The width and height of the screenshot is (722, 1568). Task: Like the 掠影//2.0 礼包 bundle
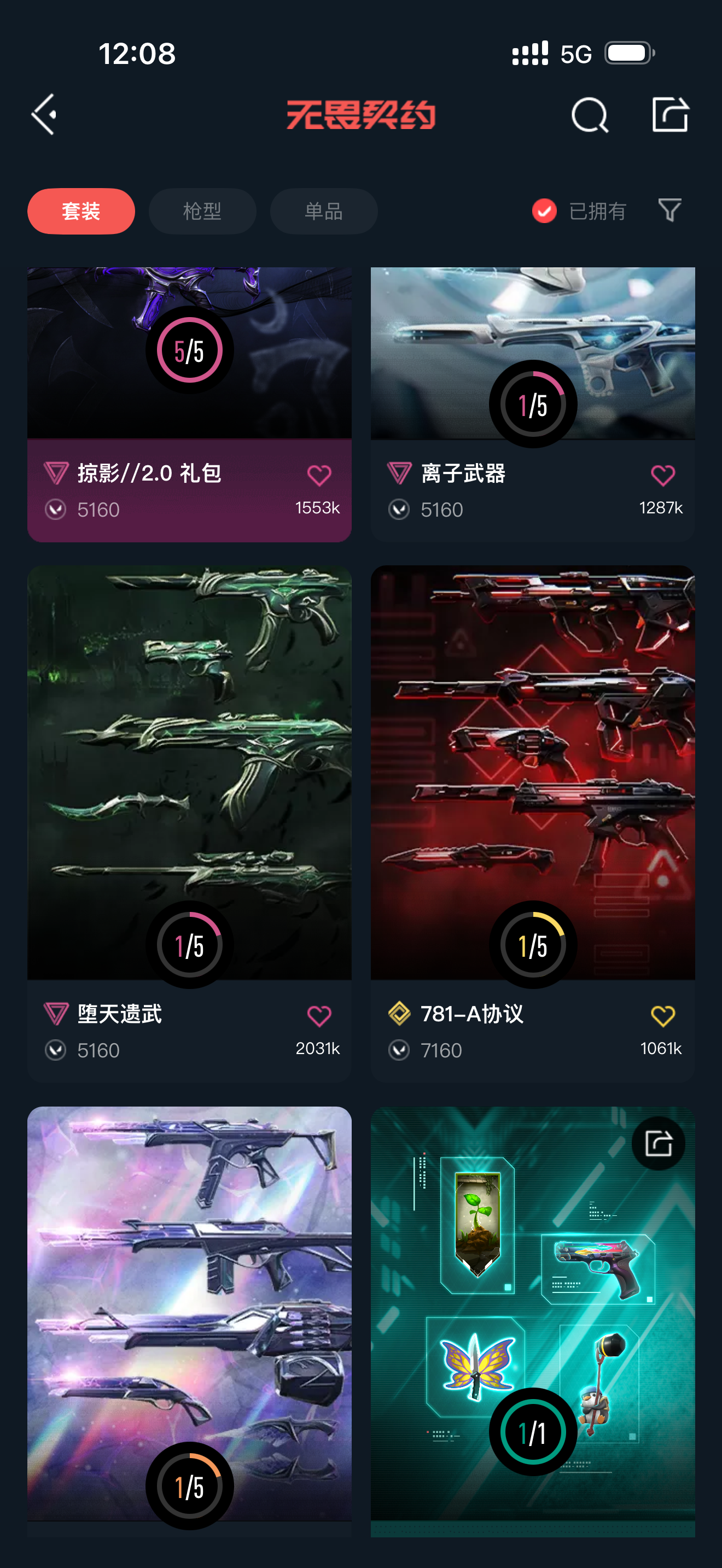(x=319, y=476)
